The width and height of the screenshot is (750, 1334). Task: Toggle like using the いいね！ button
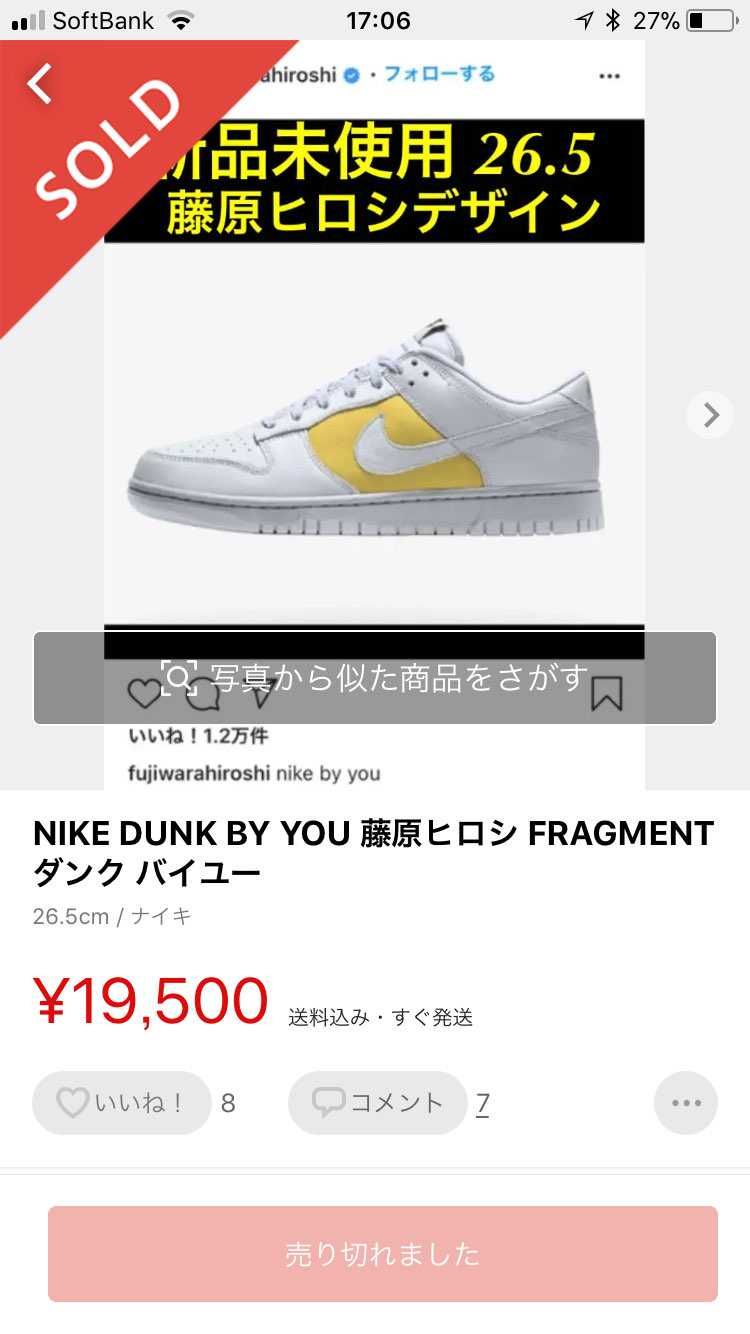click(122, 1103)
